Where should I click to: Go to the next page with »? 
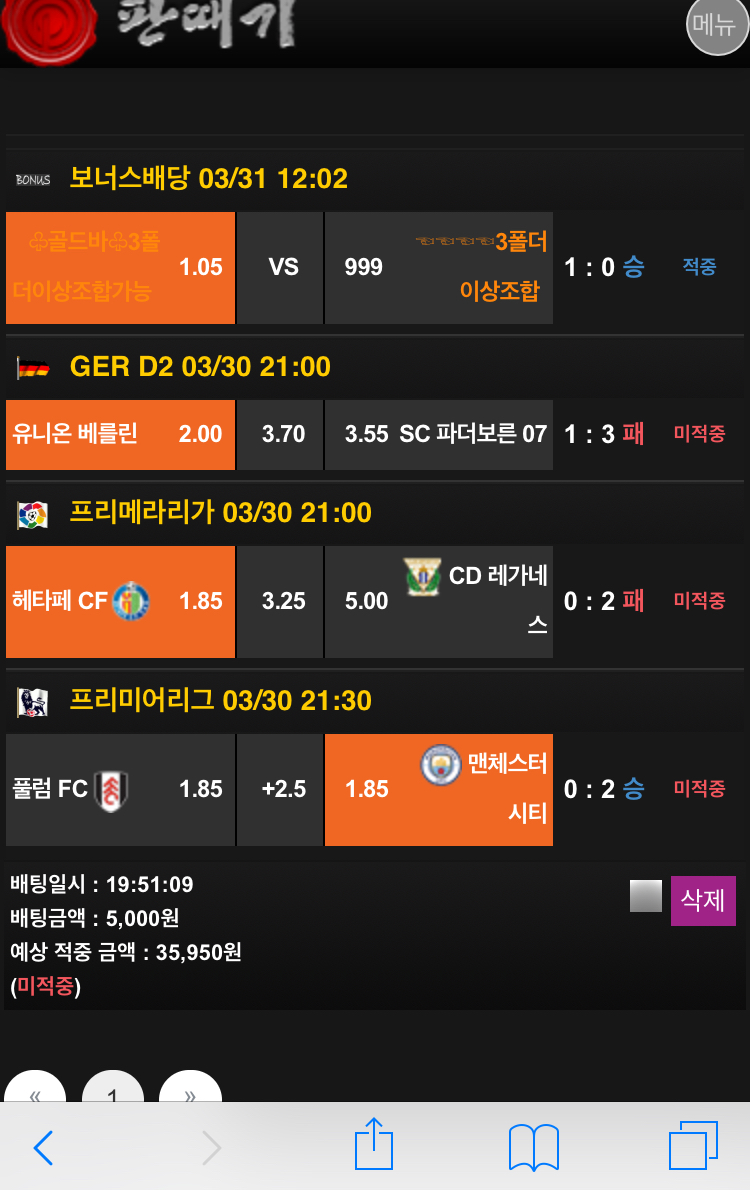point(190,1092)
